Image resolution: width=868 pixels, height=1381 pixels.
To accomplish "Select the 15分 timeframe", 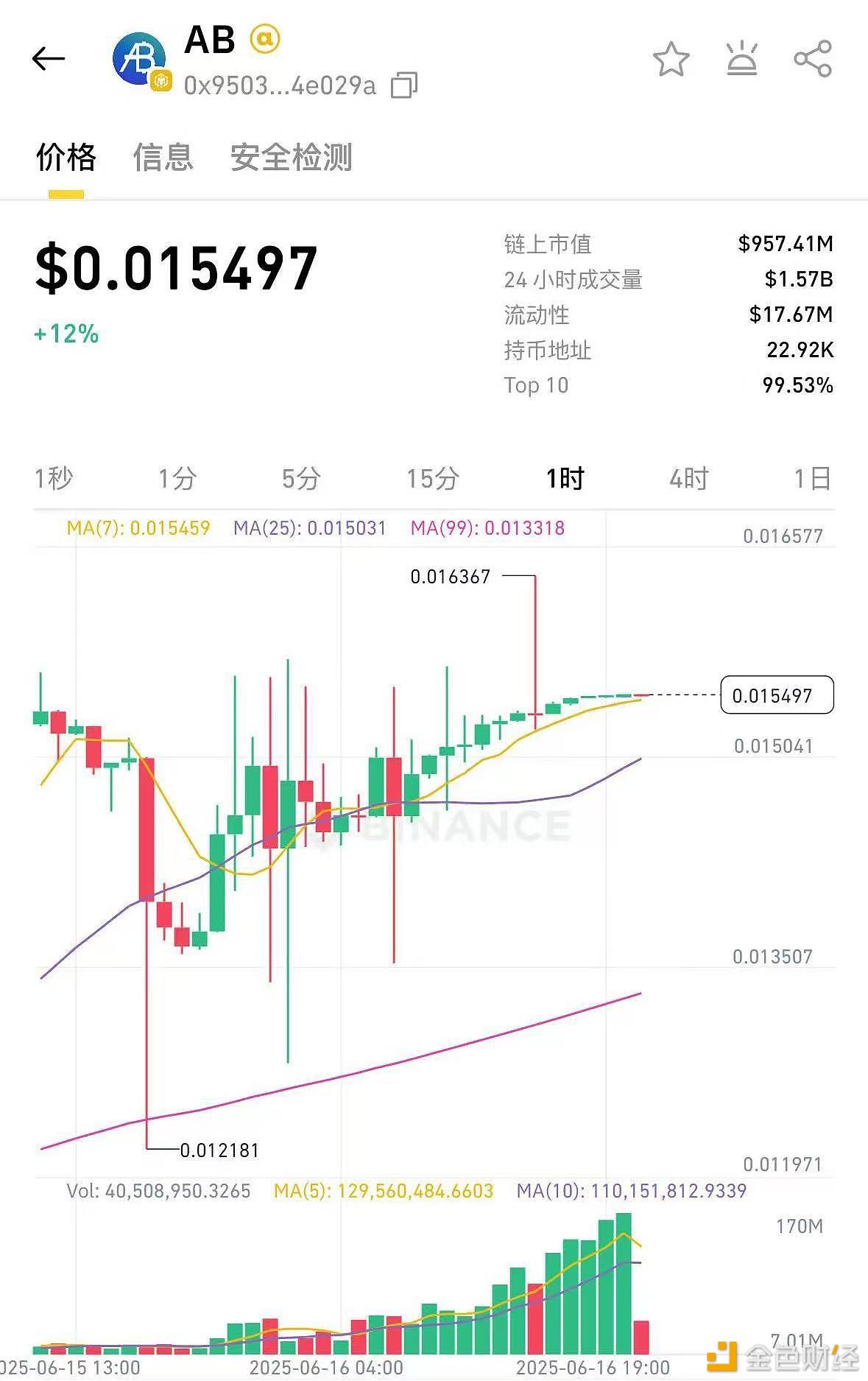I will point(432,479).
